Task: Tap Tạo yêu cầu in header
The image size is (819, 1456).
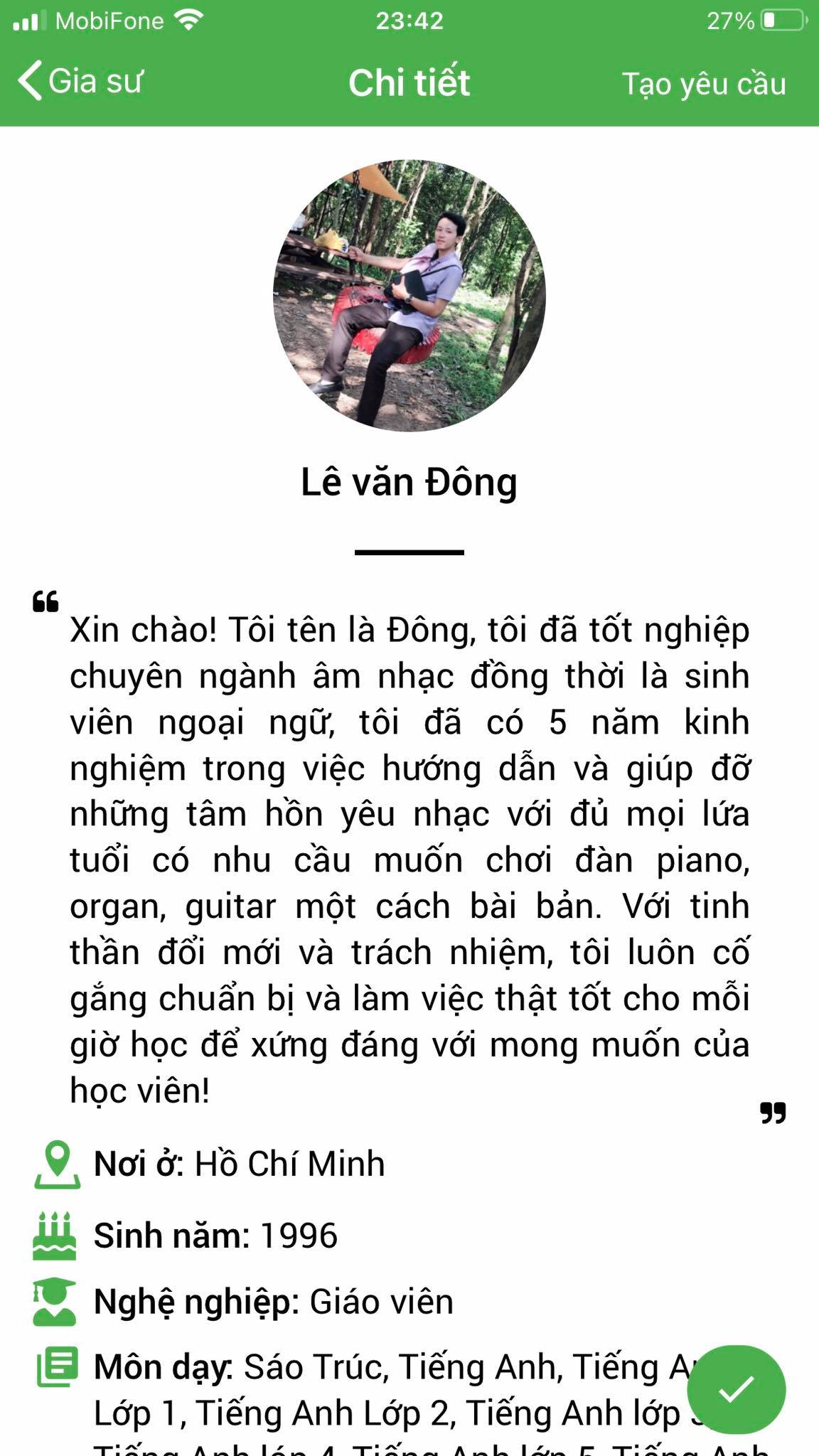Action: (703, 84)
